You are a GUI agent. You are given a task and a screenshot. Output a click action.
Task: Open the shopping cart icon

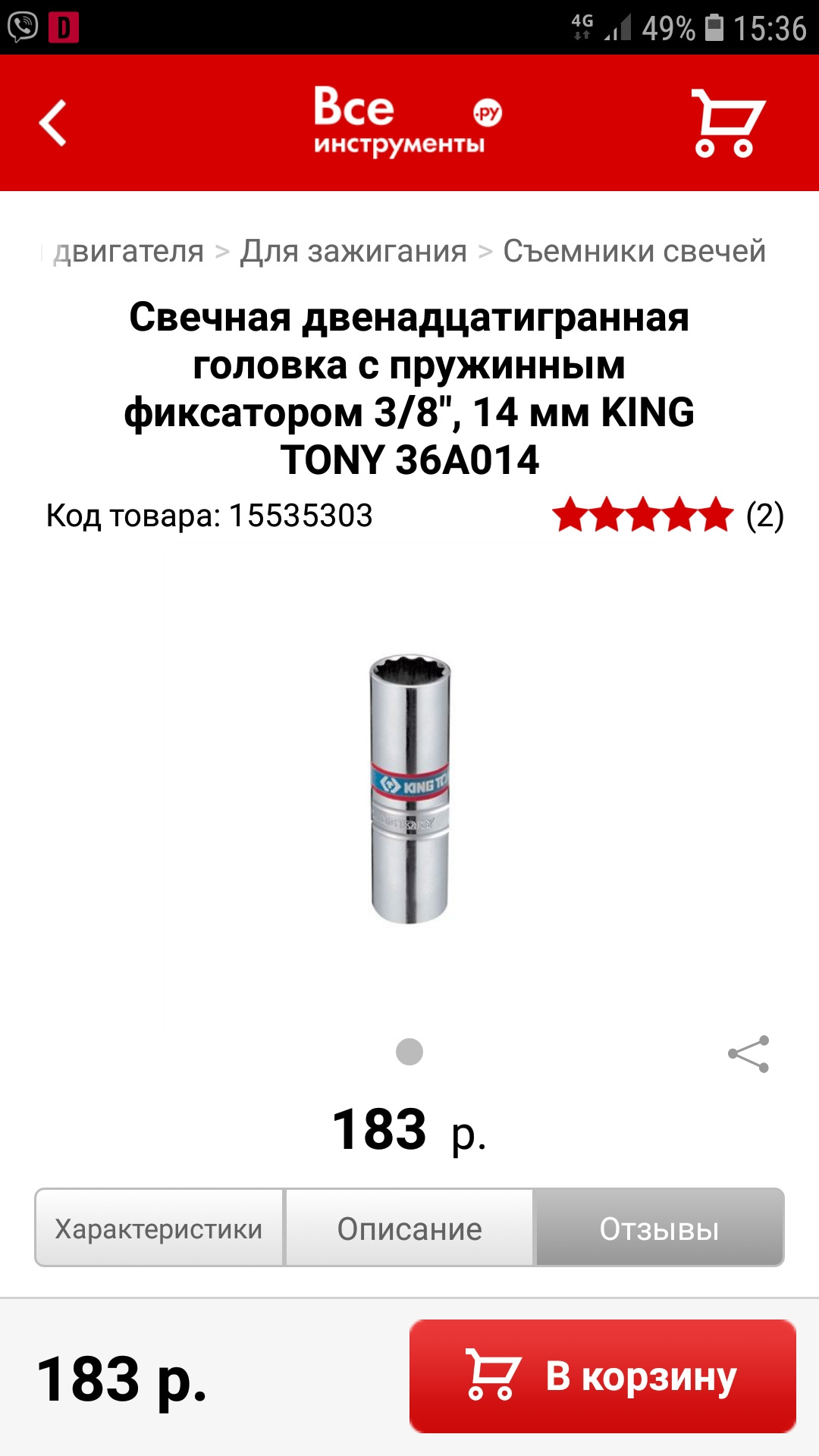pos(726,123)
